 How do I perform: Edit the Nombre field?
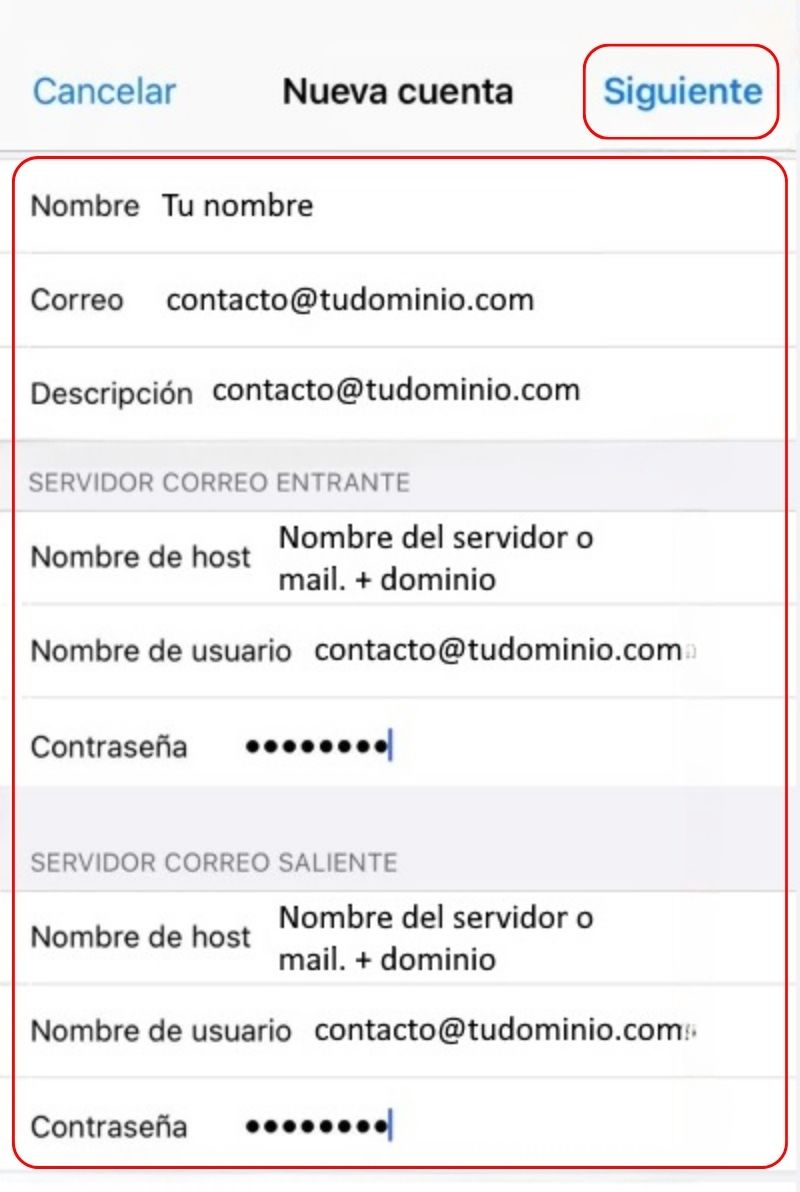(x=400, y=206)
